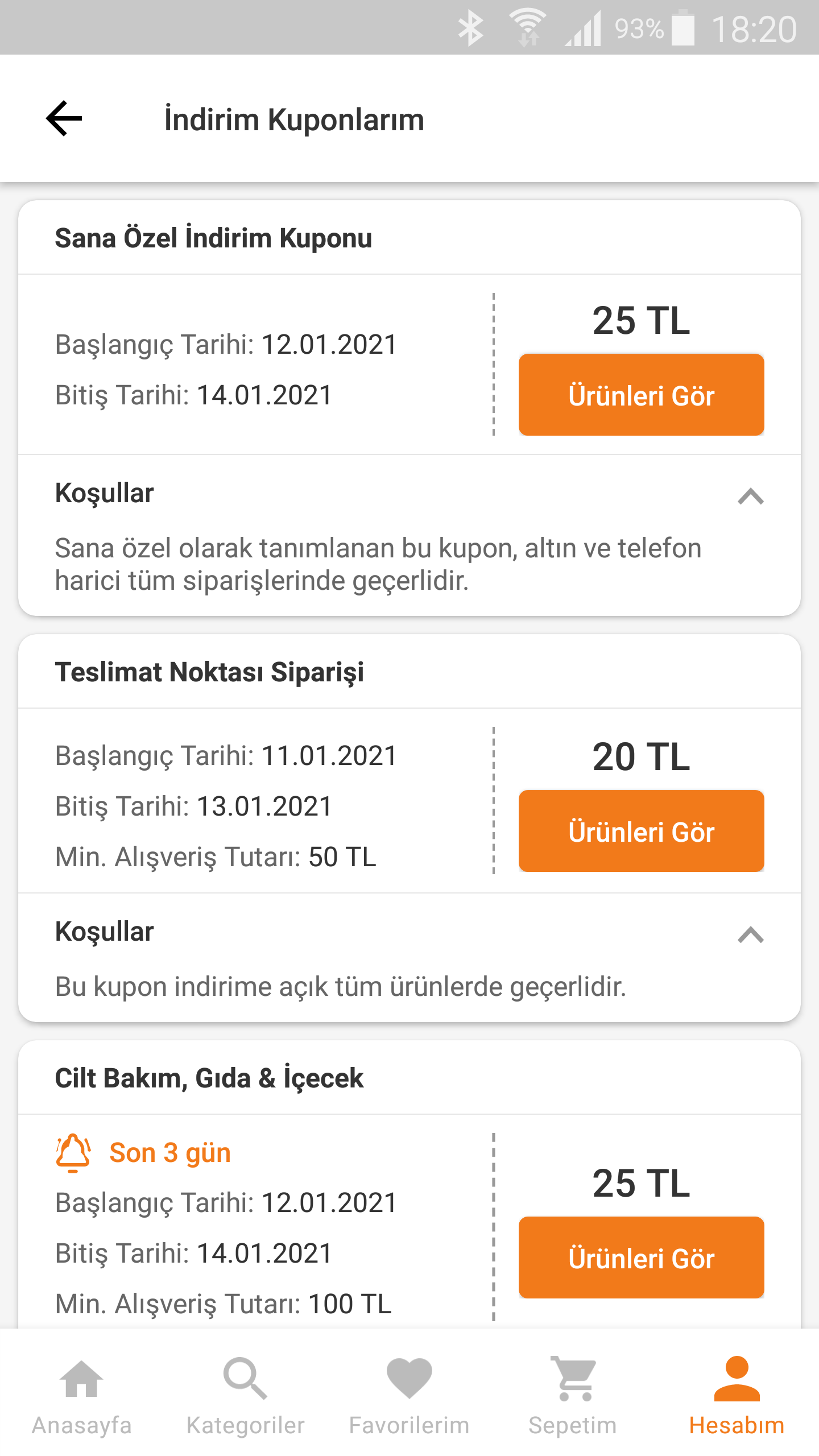View products for Teslimat Noktası Siparişi coupon
Image resolution: width=819 pixels, height=1456 pixels.
pos(641,830)
